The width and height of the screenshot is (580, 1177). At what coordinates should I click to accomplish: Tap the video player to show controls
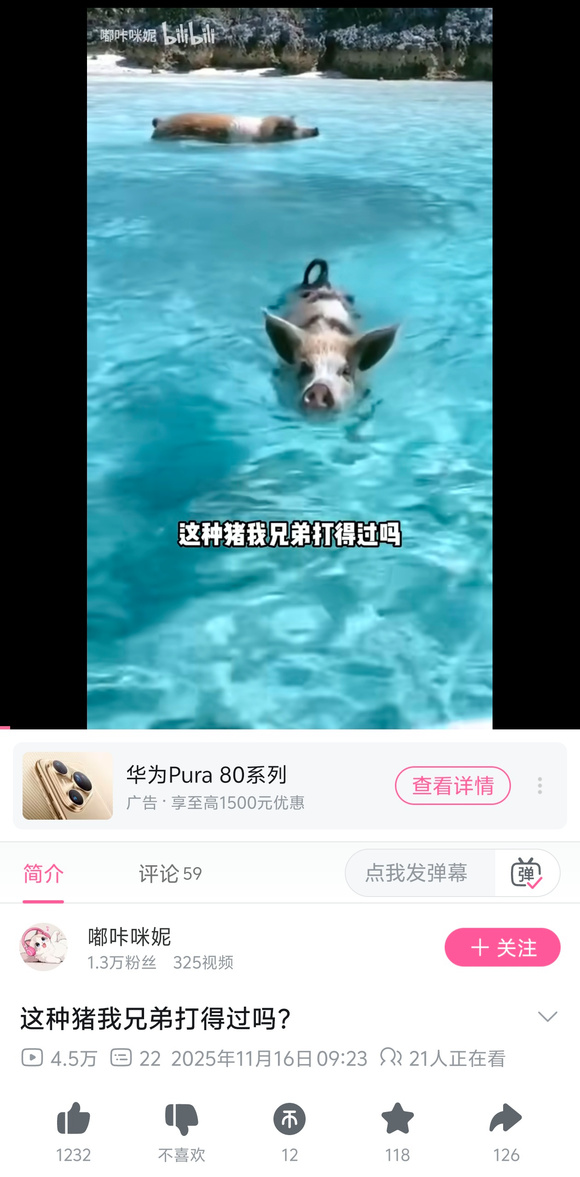pyautogui.click(x=290, y=368)
